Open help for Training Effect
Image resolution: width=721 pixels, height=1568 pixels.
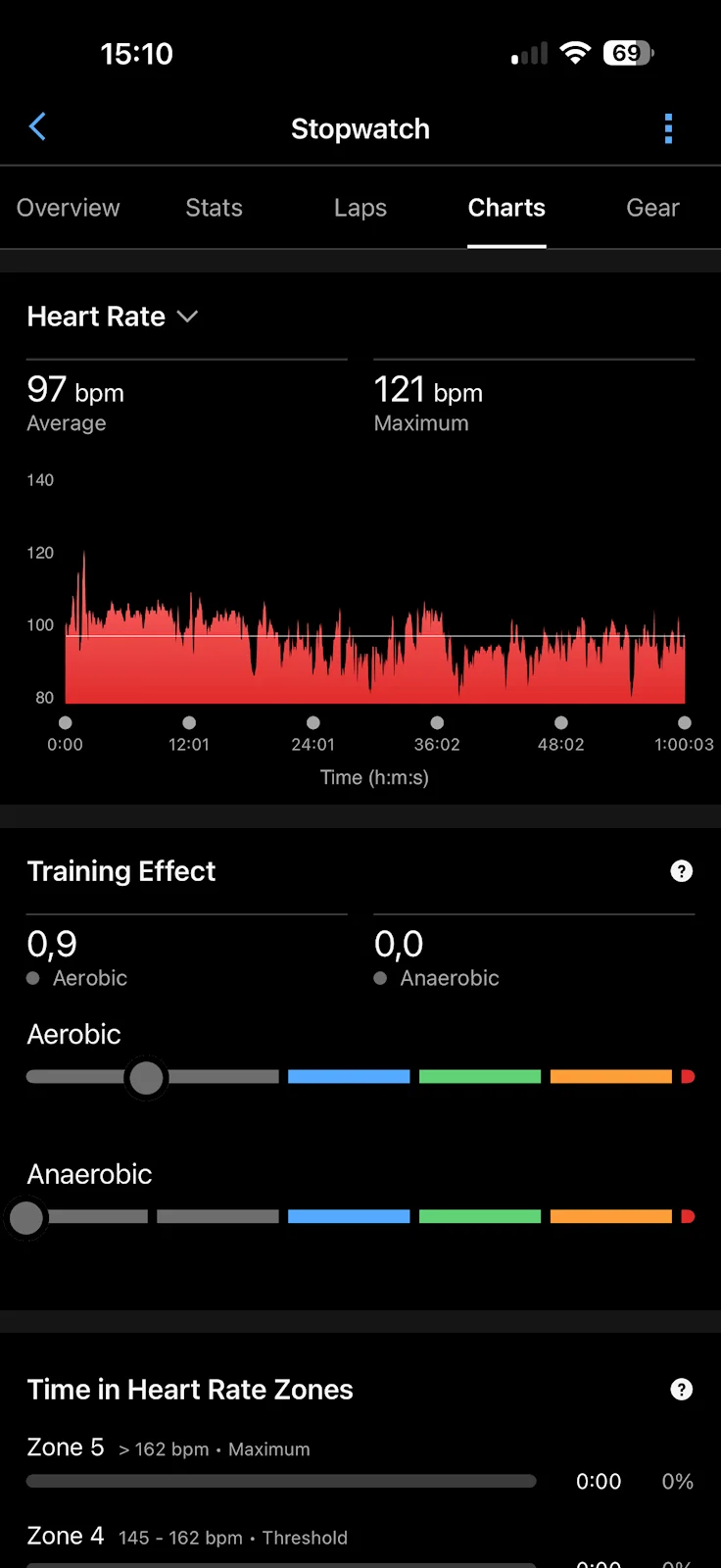click(682, 871)
